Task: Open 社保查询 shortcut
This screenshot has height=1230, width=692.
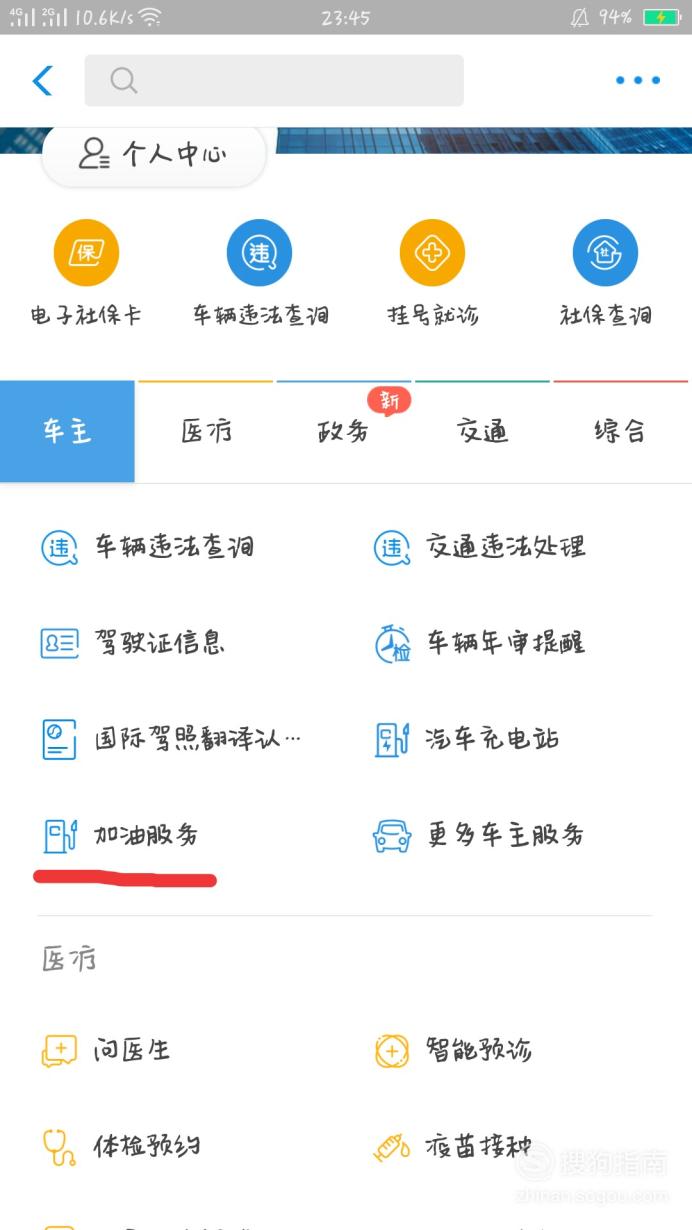Action: [605, 274]
